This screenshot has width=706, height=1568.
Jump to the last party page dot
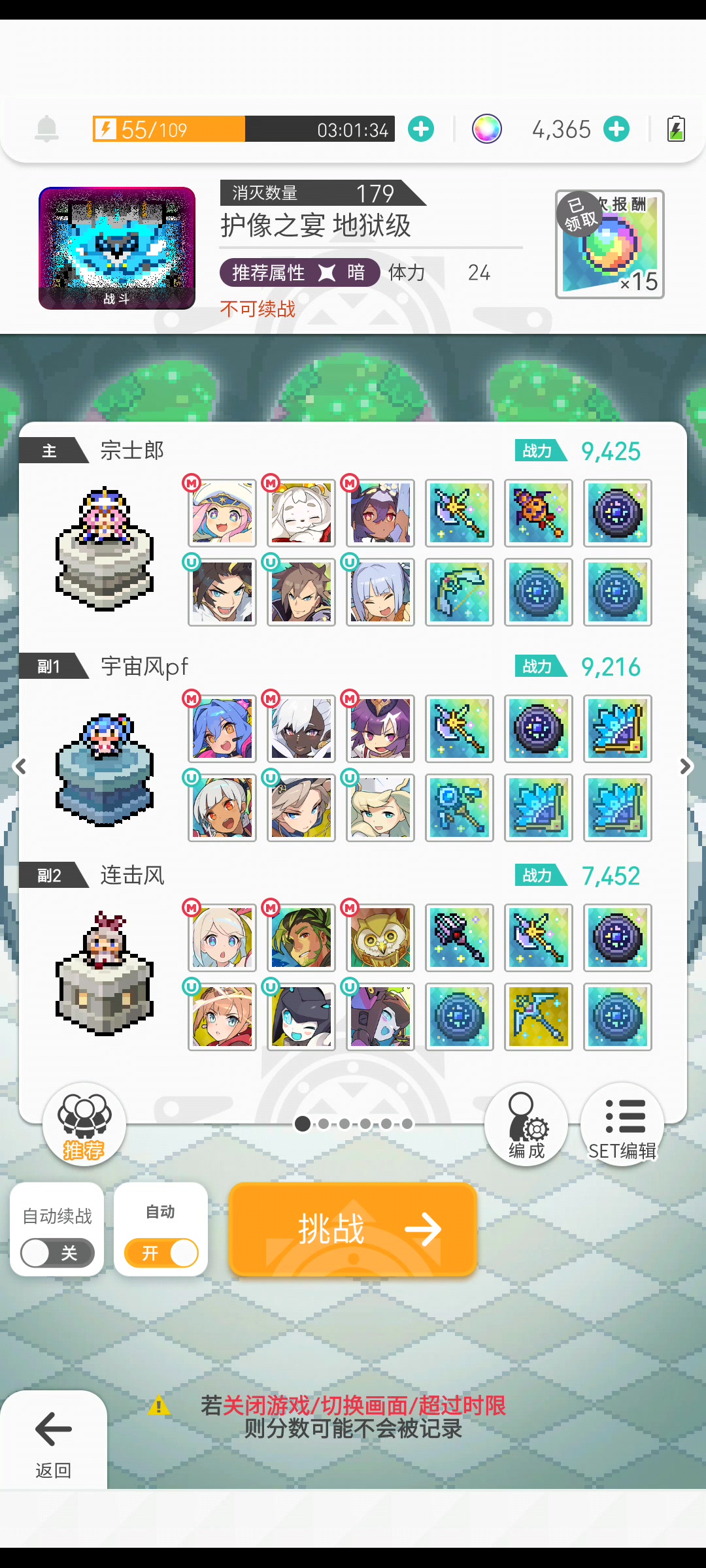coord(407,1124)
